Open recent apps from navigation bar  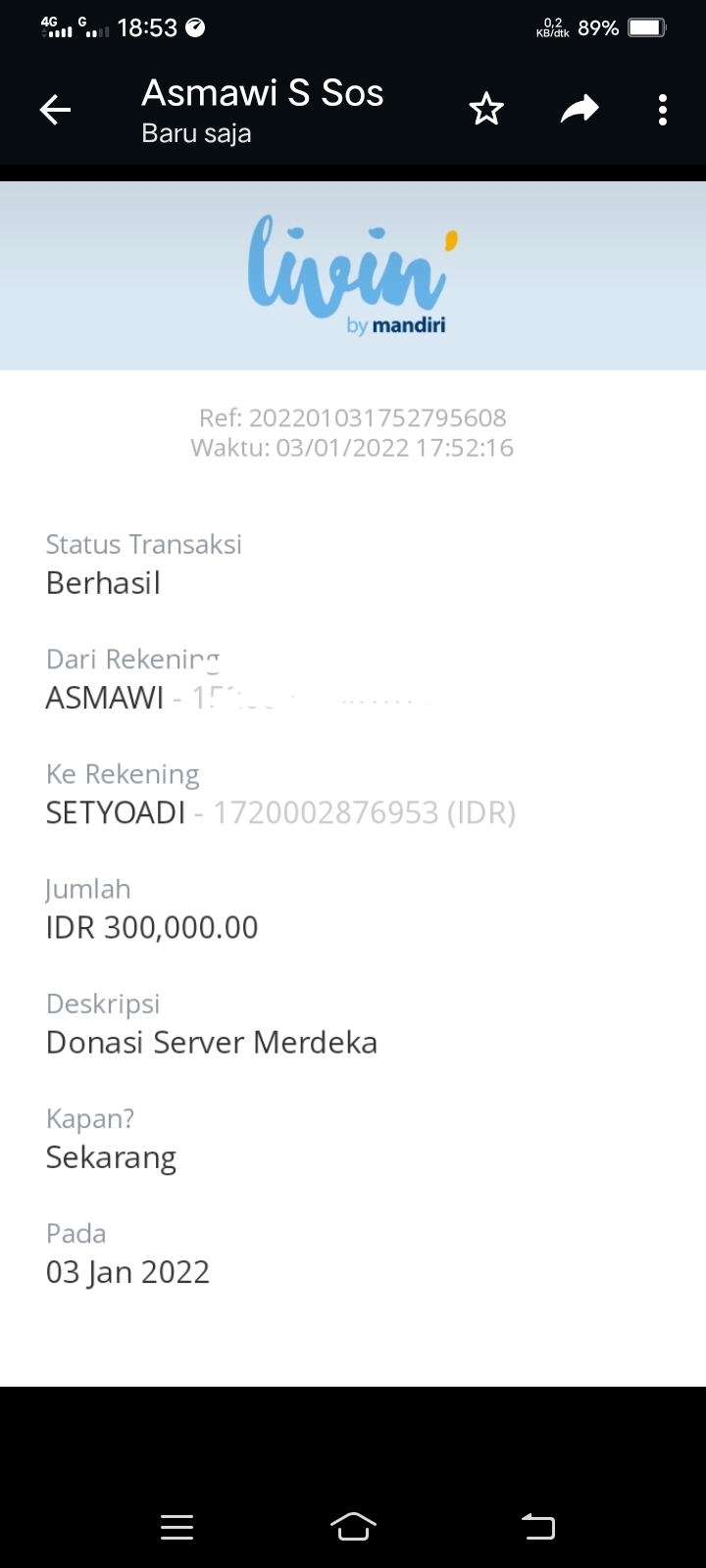coord(176,1526)
